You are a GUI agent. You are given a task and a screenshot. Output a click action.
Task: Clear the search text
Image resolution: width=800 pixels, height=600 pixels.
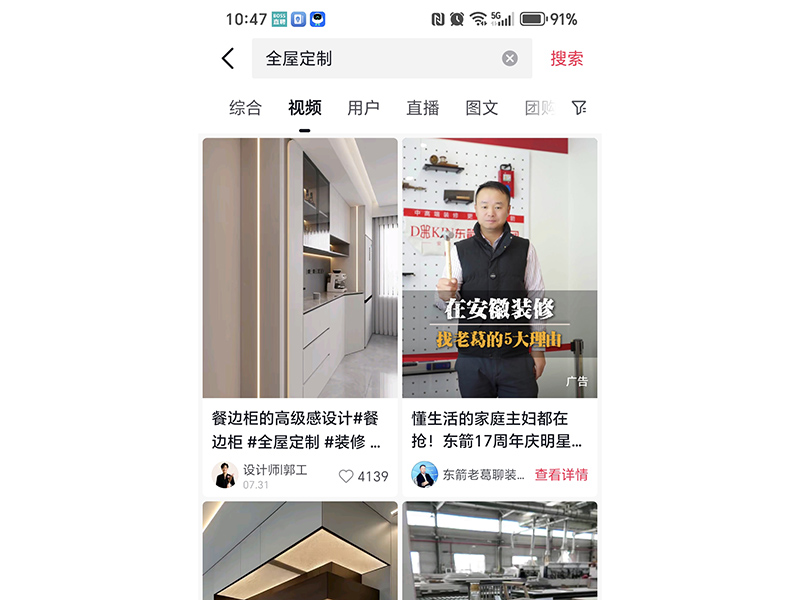coord(510,59)
